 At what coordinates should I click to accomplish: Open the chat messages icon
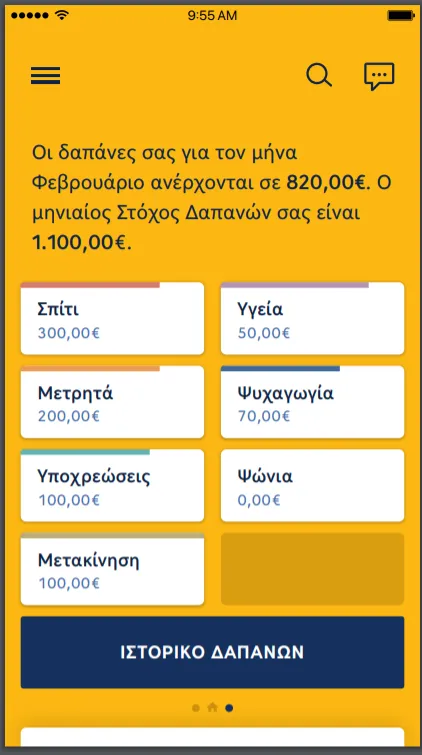379,76
